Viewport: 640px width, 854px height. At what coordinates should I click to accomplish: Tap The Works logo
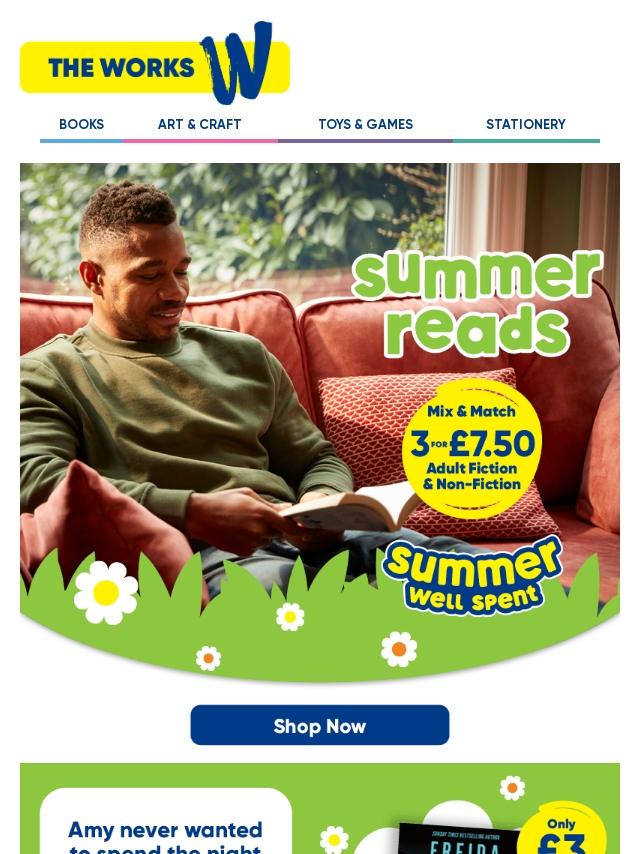(155, 65)
